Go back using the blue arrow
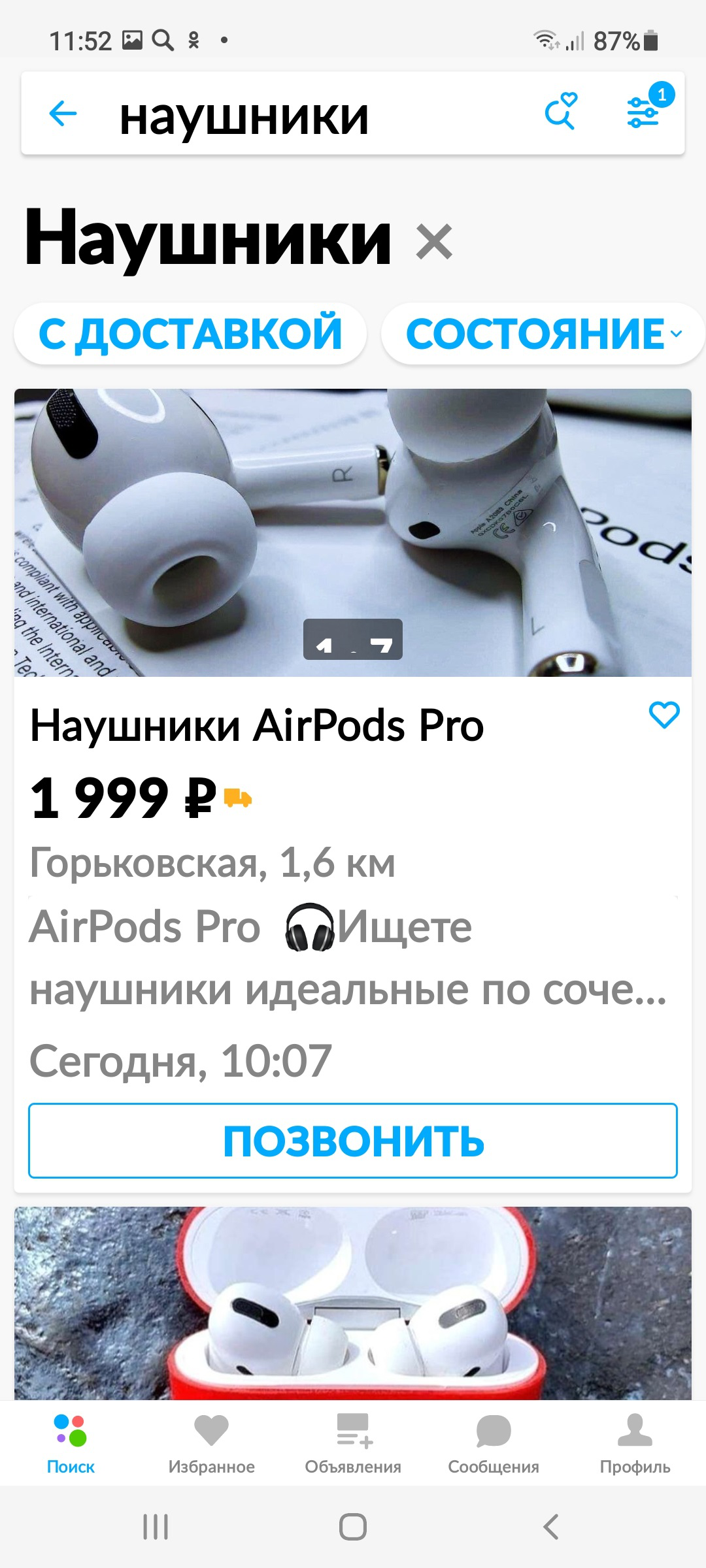The height and width of the screenshot is (1568, 706). [63, 114]
